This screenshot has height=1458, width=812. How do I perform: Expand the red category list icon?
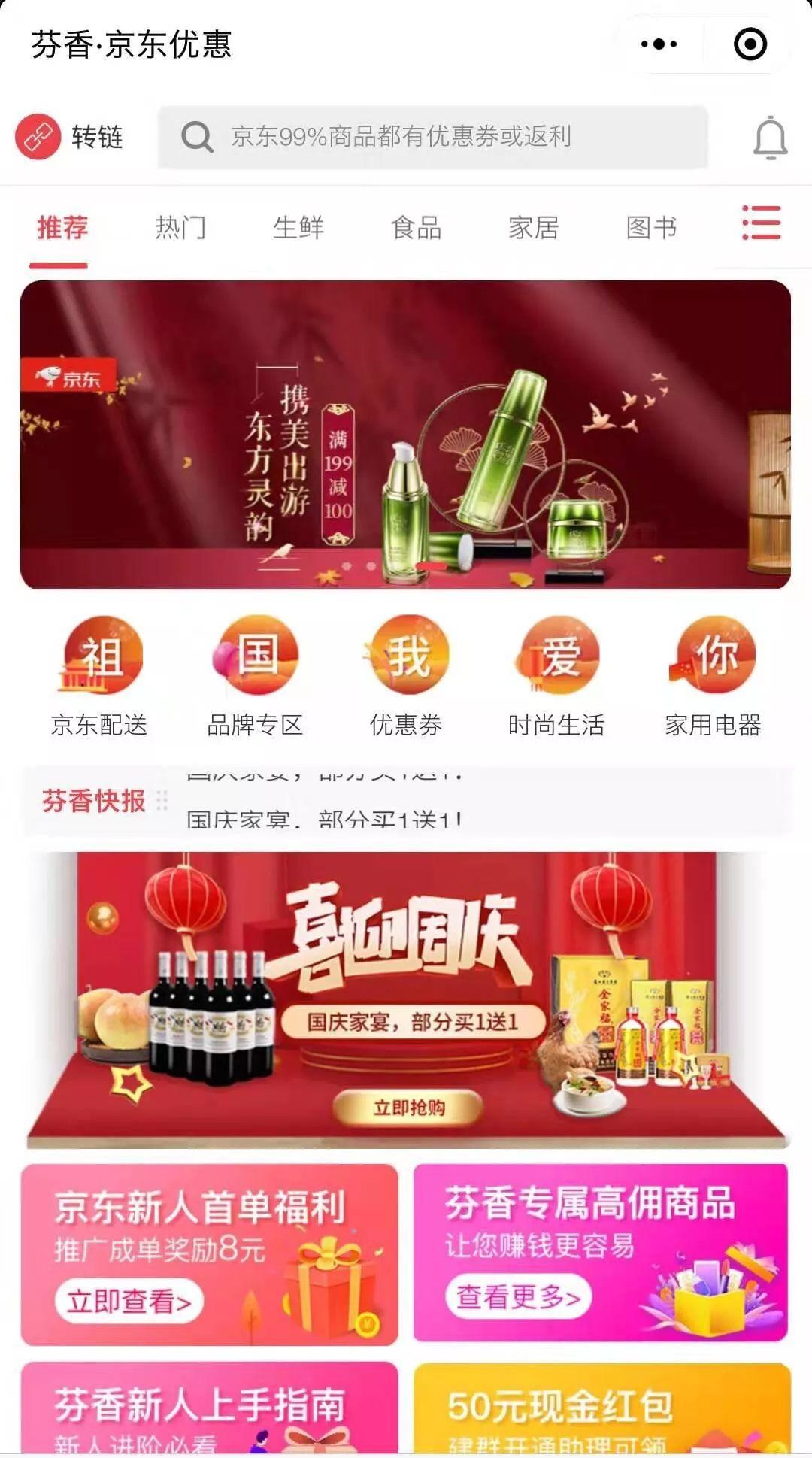click(761, 223)
